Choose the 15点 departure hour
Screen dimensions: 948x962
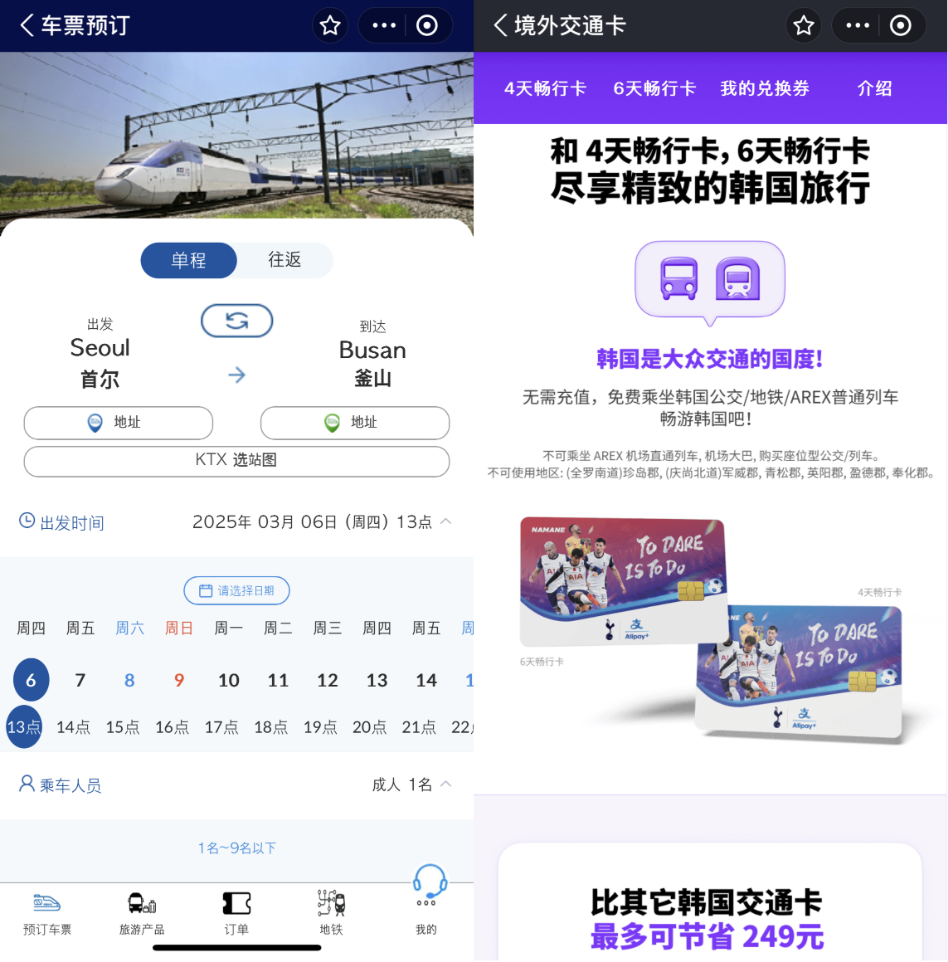point(122,727)
